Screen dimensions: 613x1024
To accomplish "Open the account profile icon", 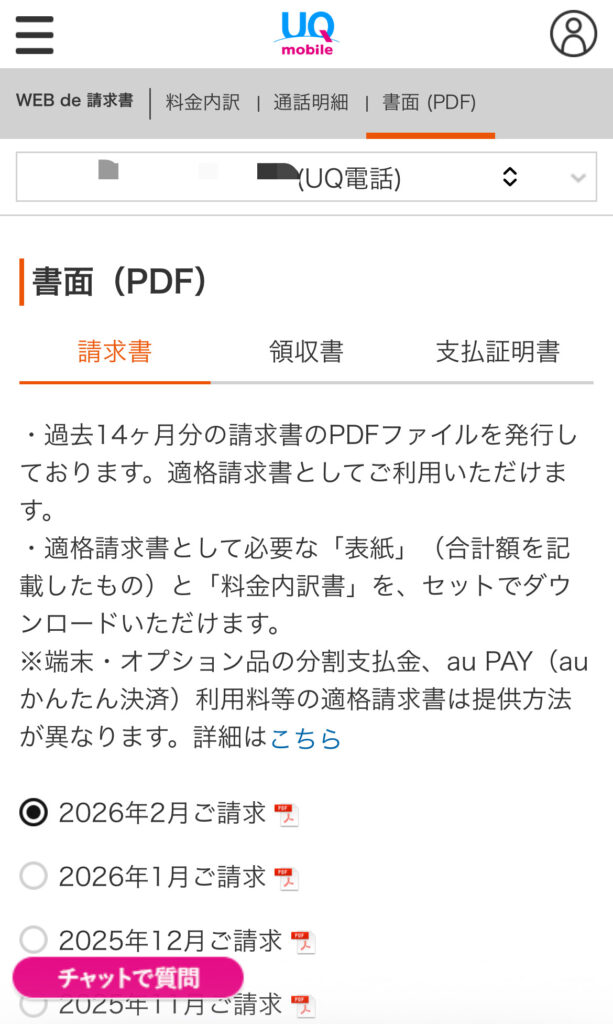I will (573, 34).
